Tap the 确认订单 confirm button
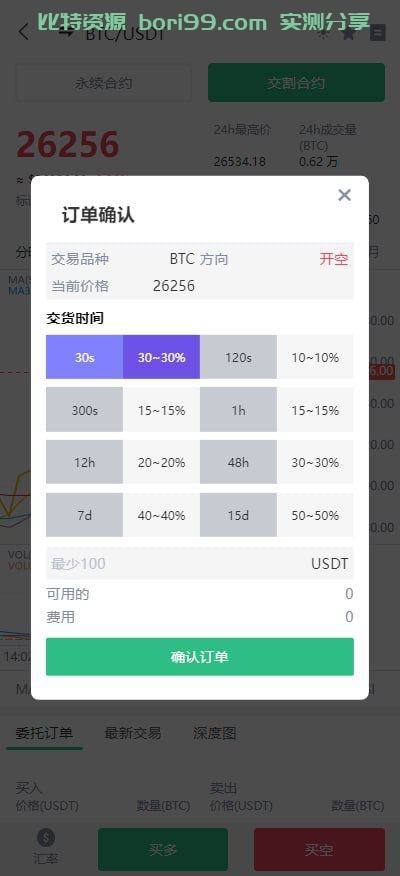400x876 pixels. pos(199,656)
